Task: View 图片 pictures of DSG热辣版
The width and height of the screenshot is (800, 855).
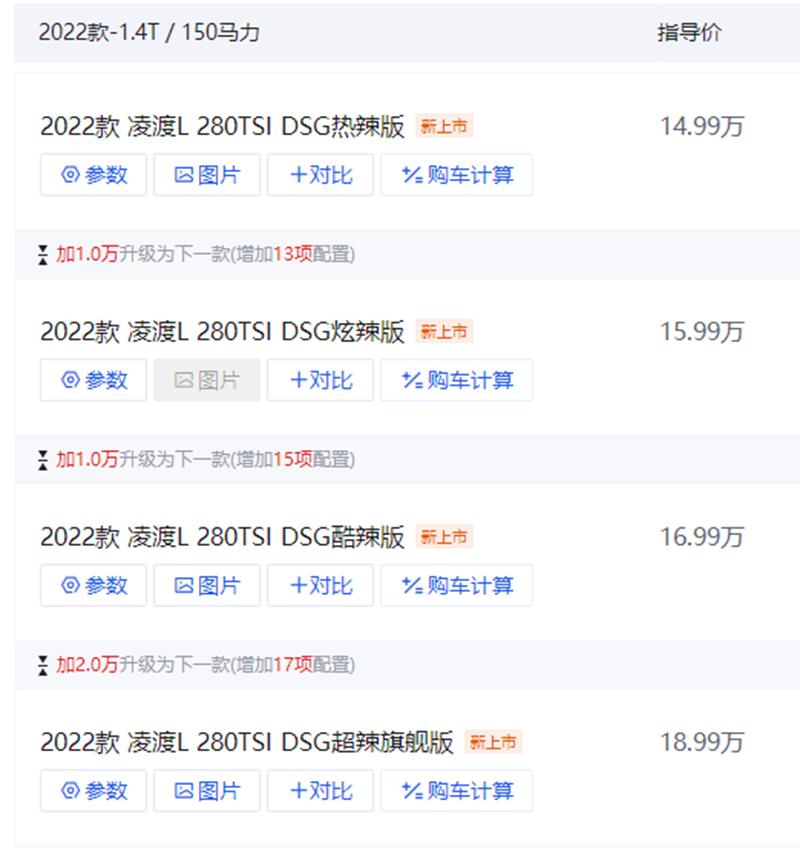Action: (207, 174)
